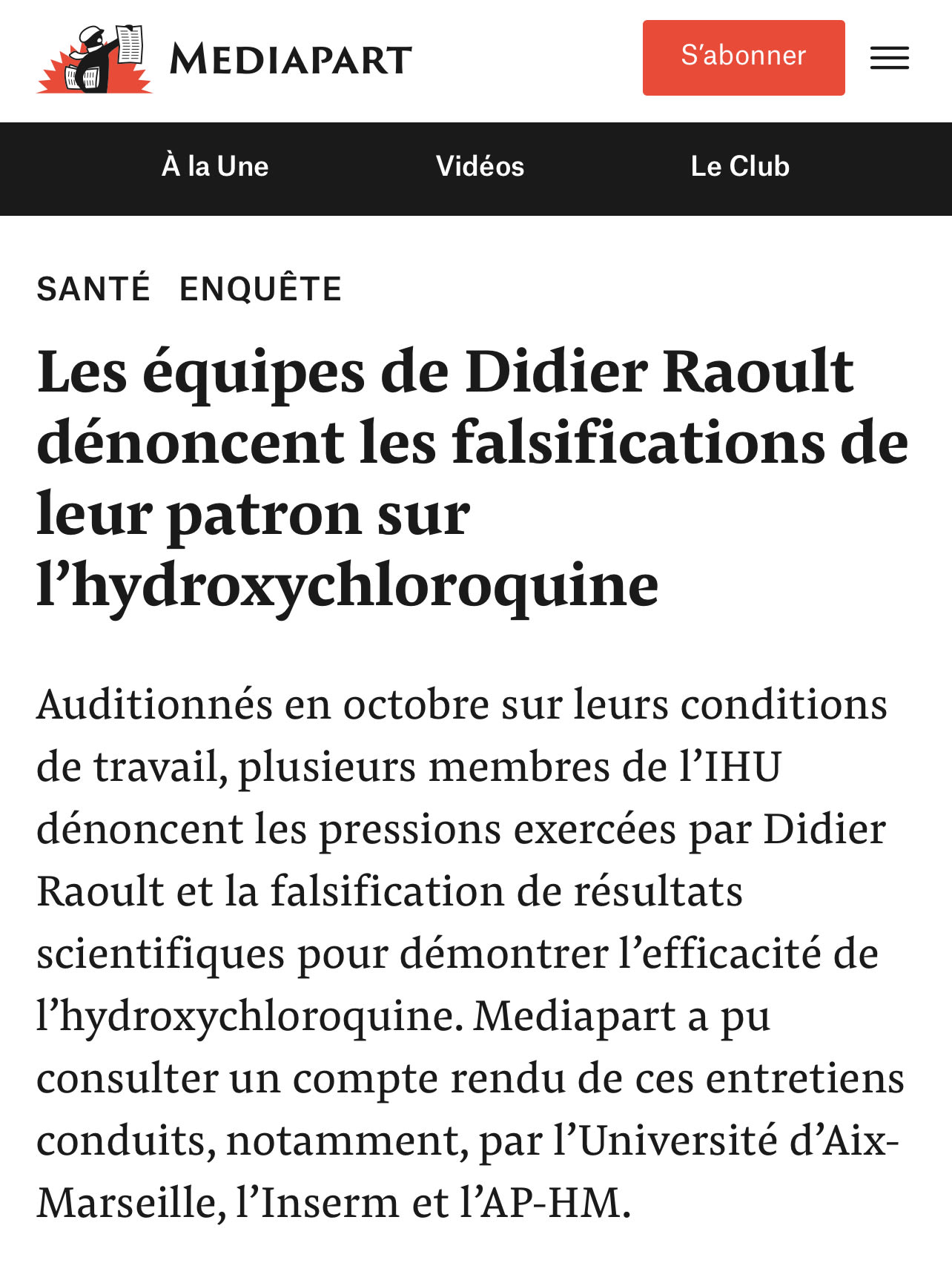
Task: Tap the S'abonner subscribe button
Action: click(x=743, y=58)
